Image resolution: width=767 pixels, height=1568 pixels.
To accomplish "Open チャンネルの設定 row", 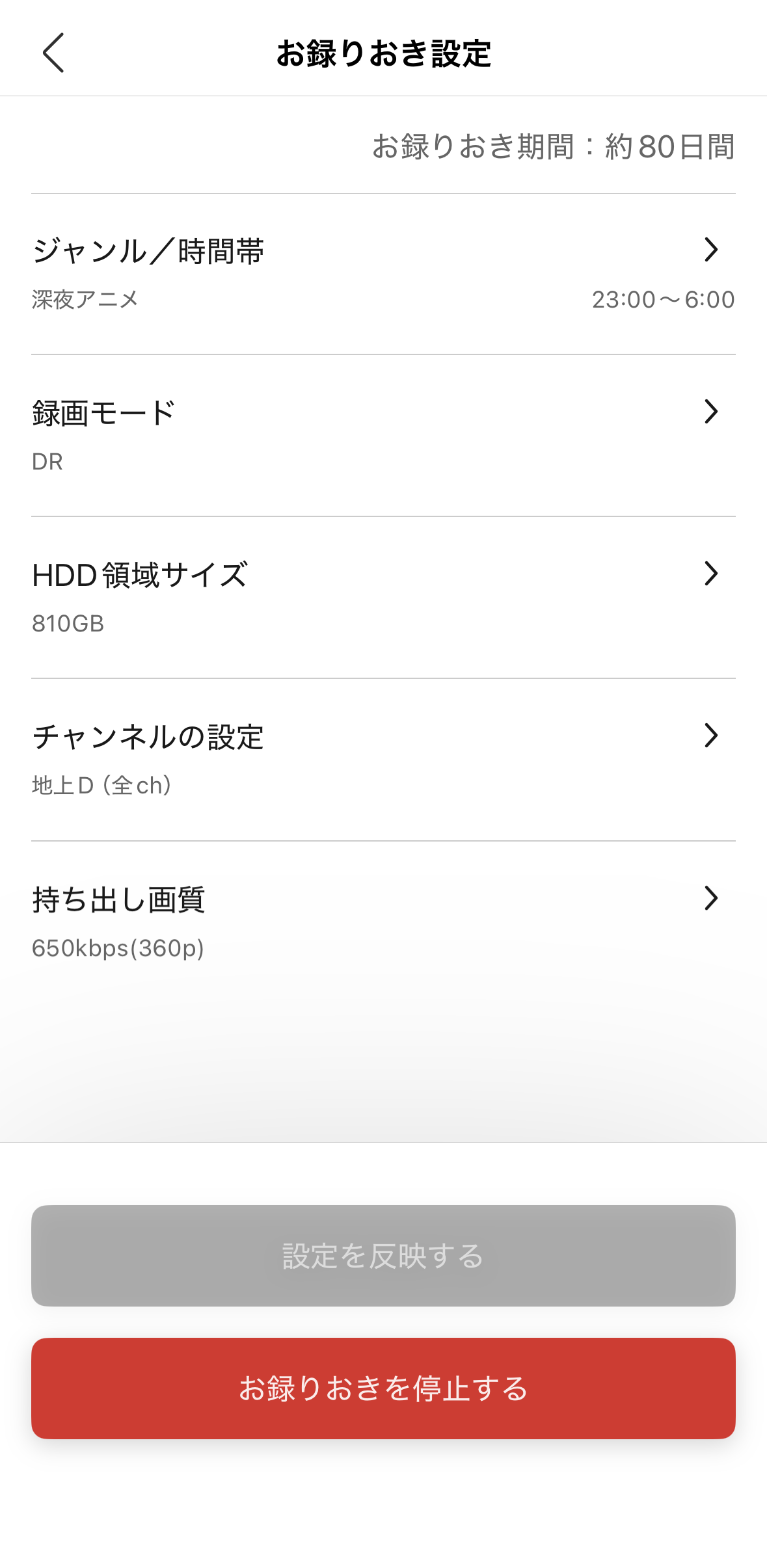I will click(383, 759).
